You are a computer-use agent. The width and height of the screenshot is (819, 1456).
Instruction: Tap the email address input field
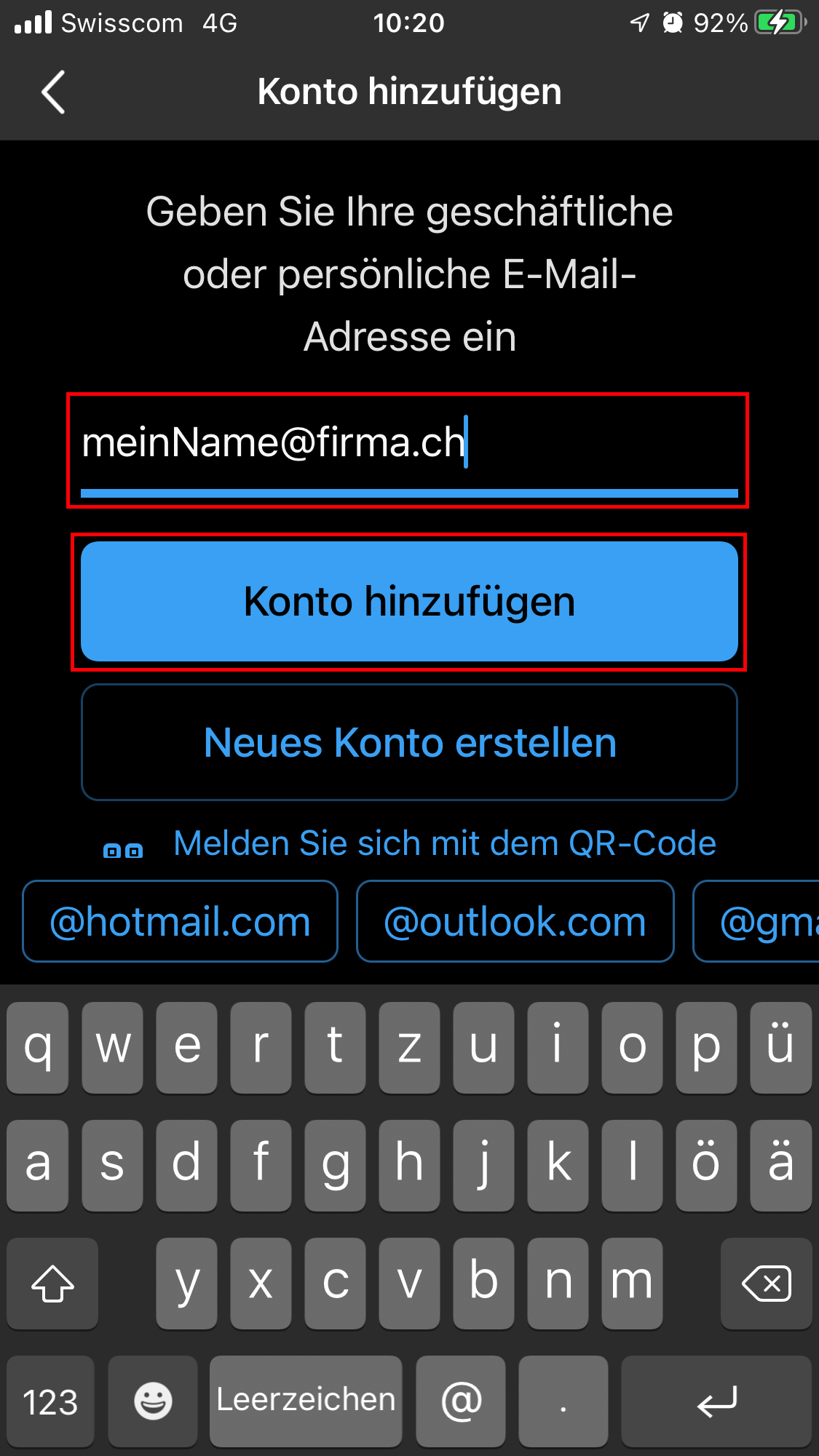(408, 450)
